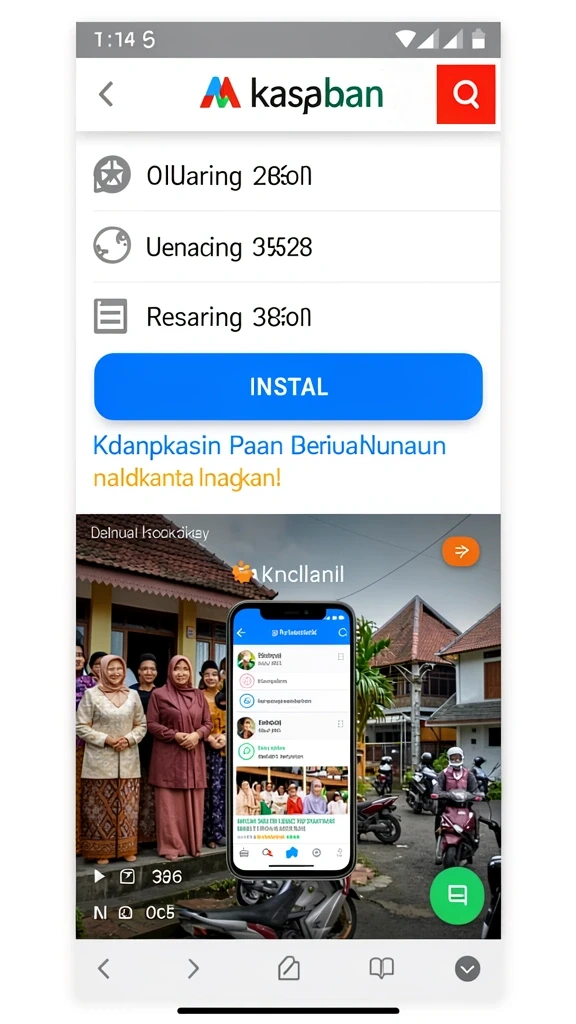The image size is (576, 1024).
Task: Tap the round down-chevron in bottom toolbar
Action: 468,968
